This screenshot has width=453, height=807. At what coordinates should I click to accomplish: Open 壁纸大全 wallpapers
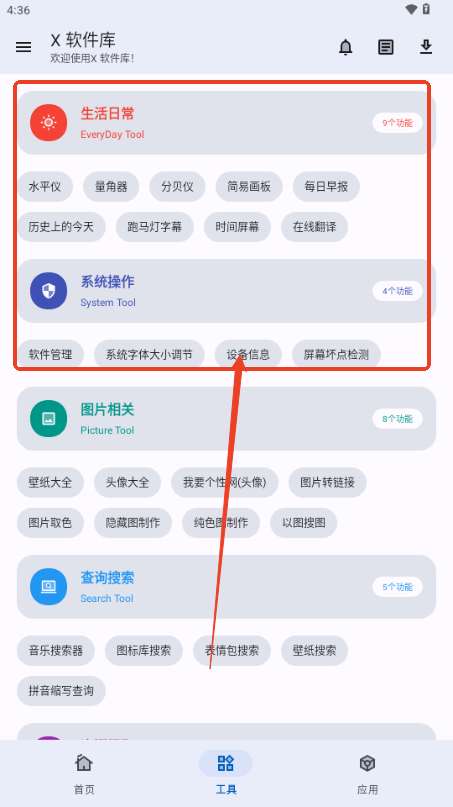(50, 482)
